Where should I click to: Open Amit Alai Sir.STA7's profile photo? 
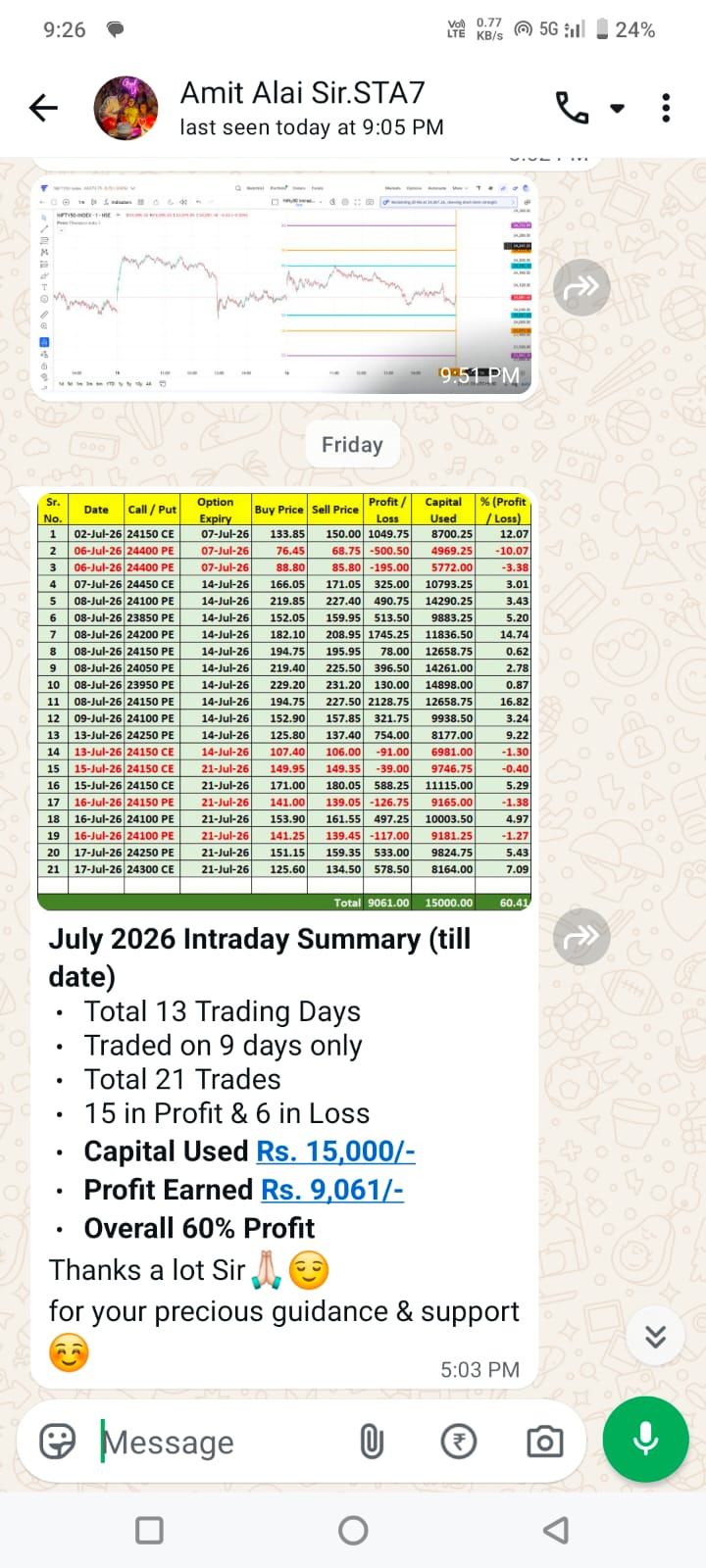[126, 108]
